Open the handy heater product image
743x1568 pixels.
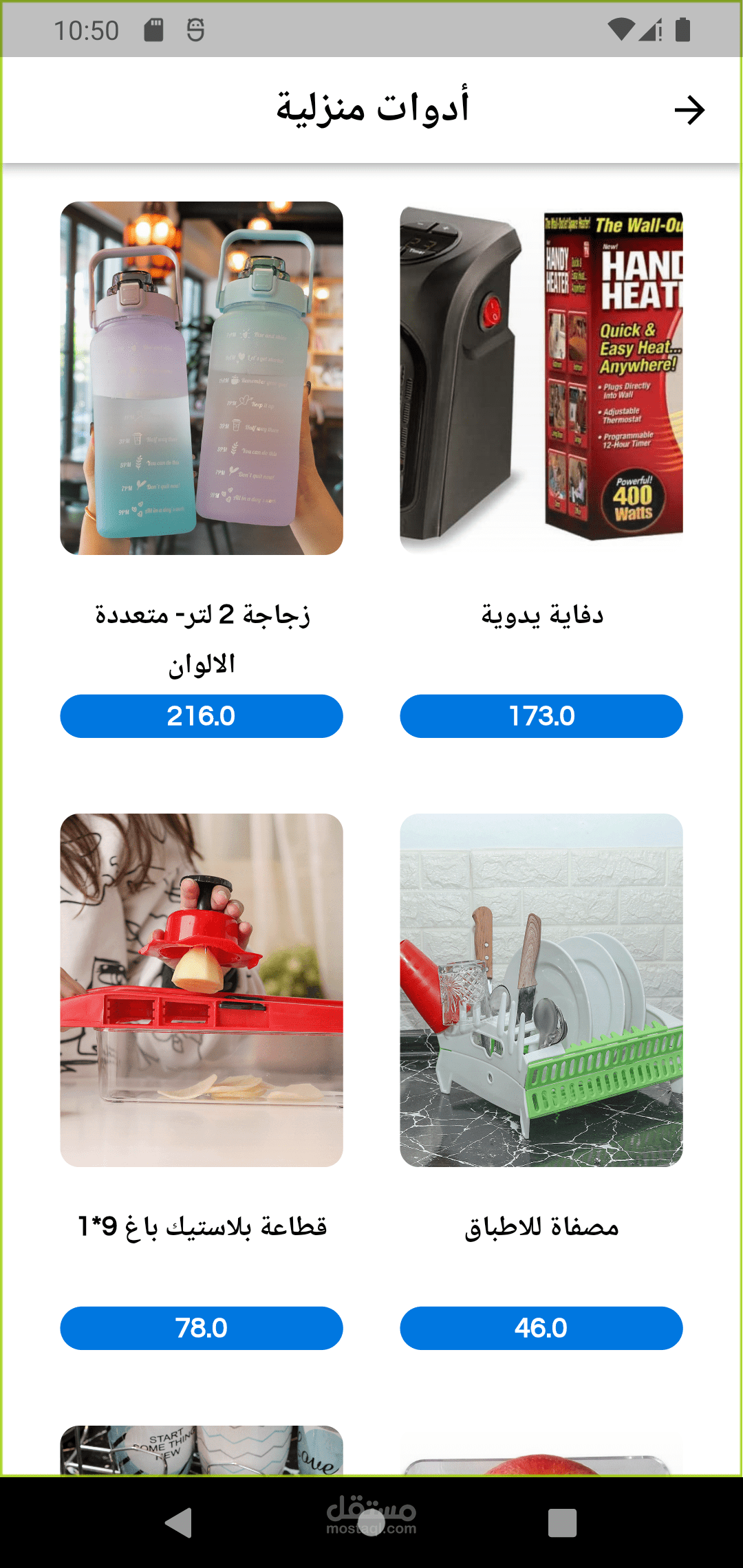[x=541, y=378]
